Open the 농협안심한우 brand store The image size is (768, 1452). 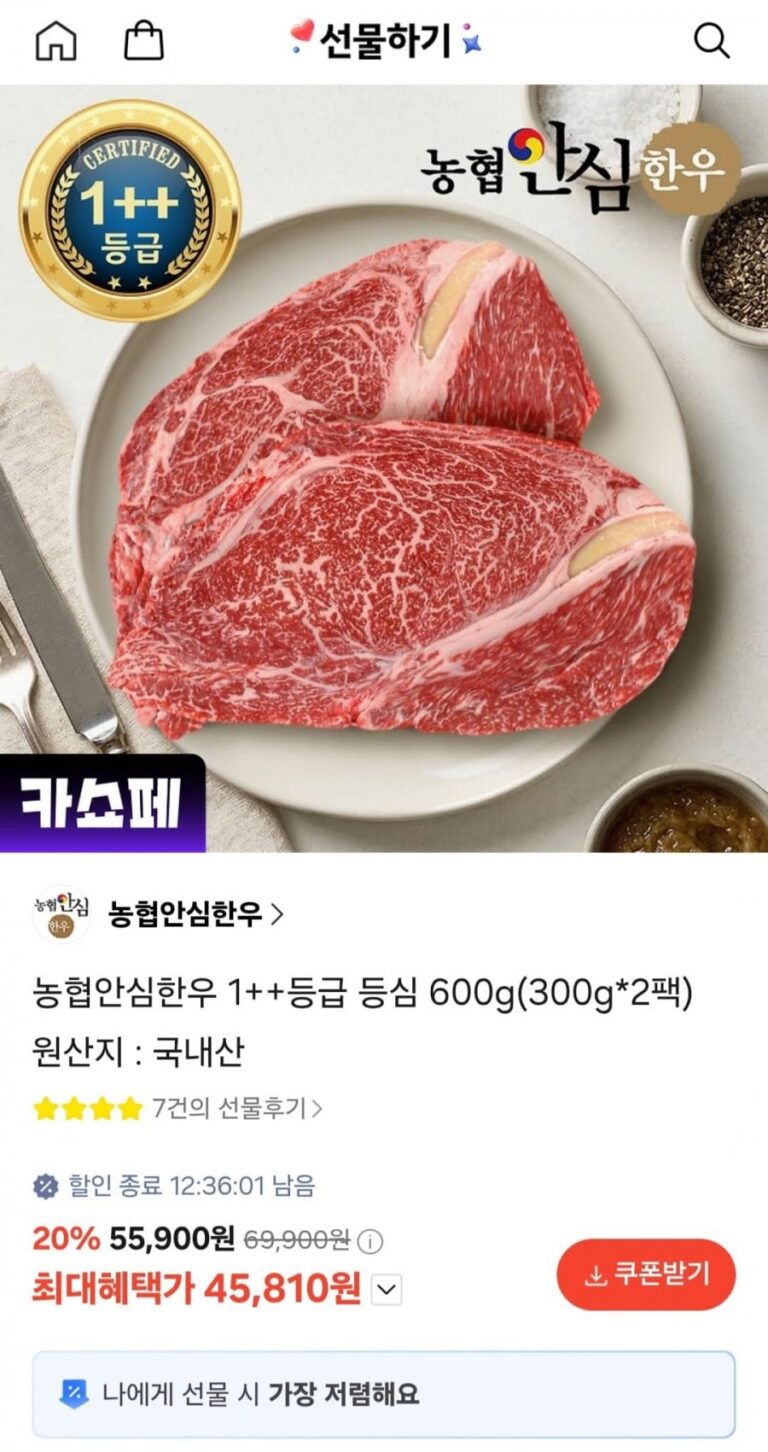pos(195,914)
